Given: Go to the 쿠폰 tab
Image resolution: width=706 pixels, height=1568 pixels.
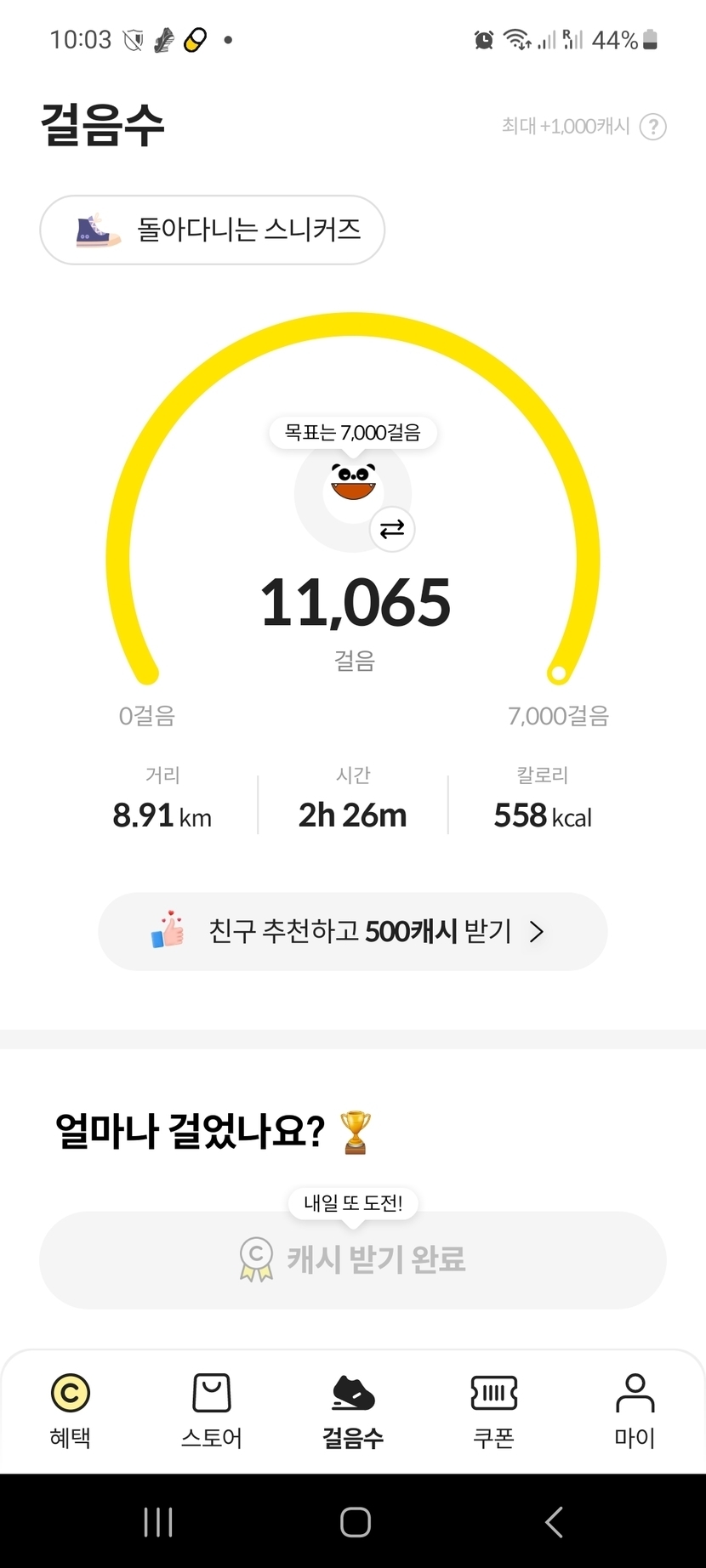Looking at the screenshot, I should [x=494, y=1410].
